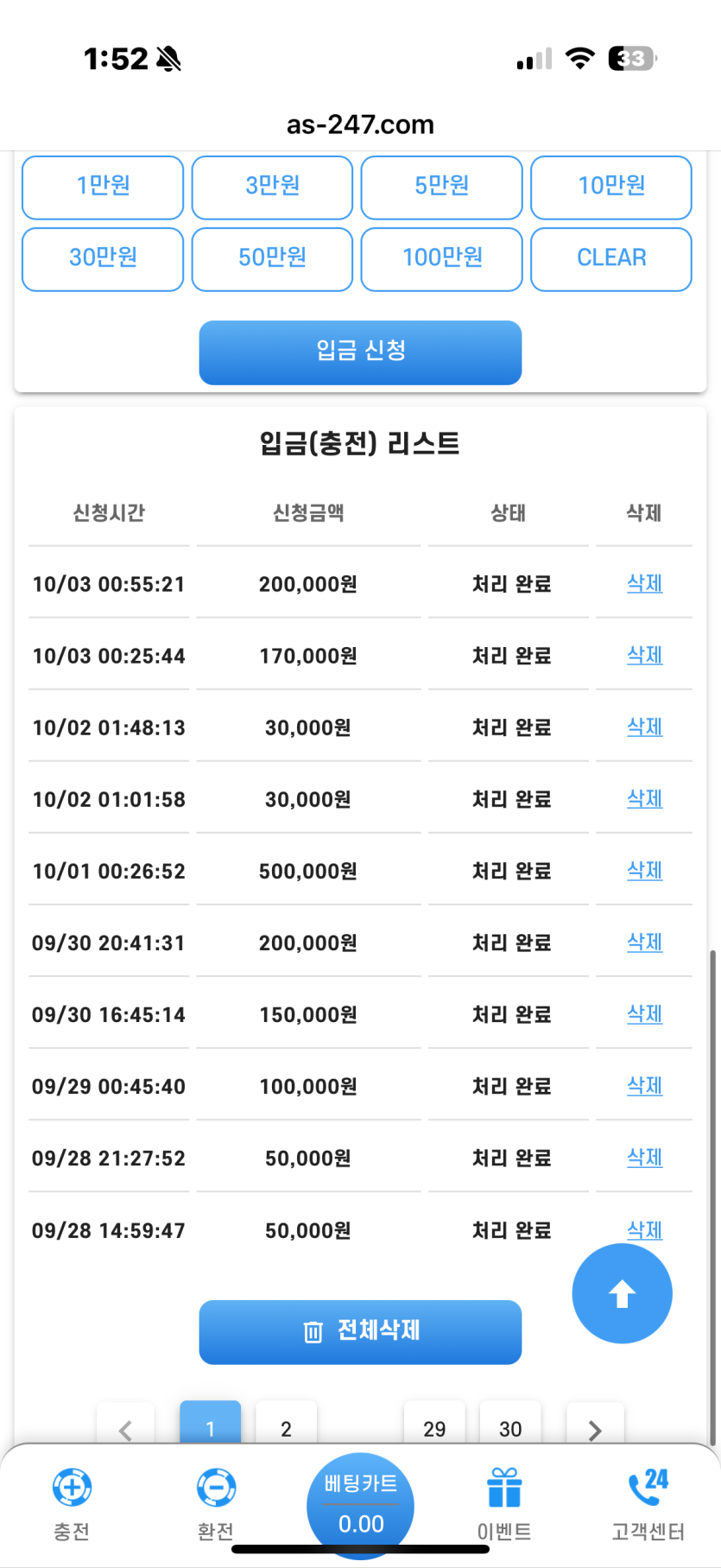Switch to the 환전 tab
Viewport: 721px width, 1568px height.
[216, 1504]
